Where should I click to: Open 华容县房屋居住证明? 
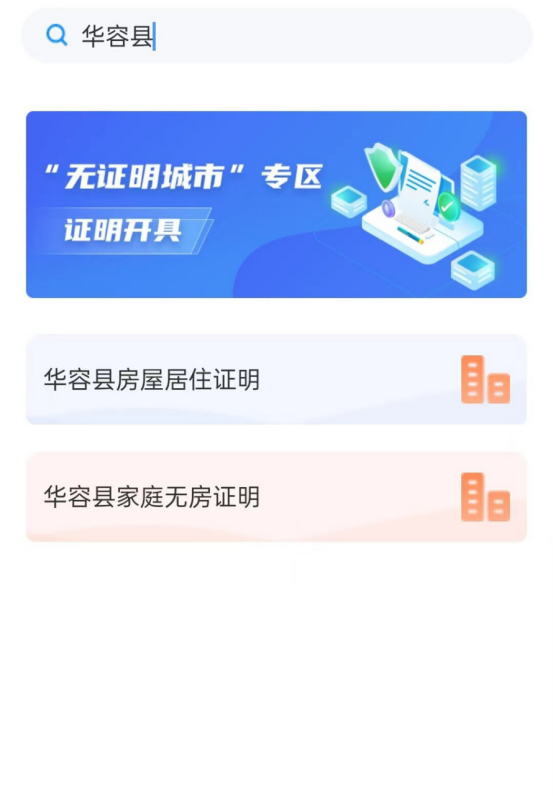coord(276,379)
